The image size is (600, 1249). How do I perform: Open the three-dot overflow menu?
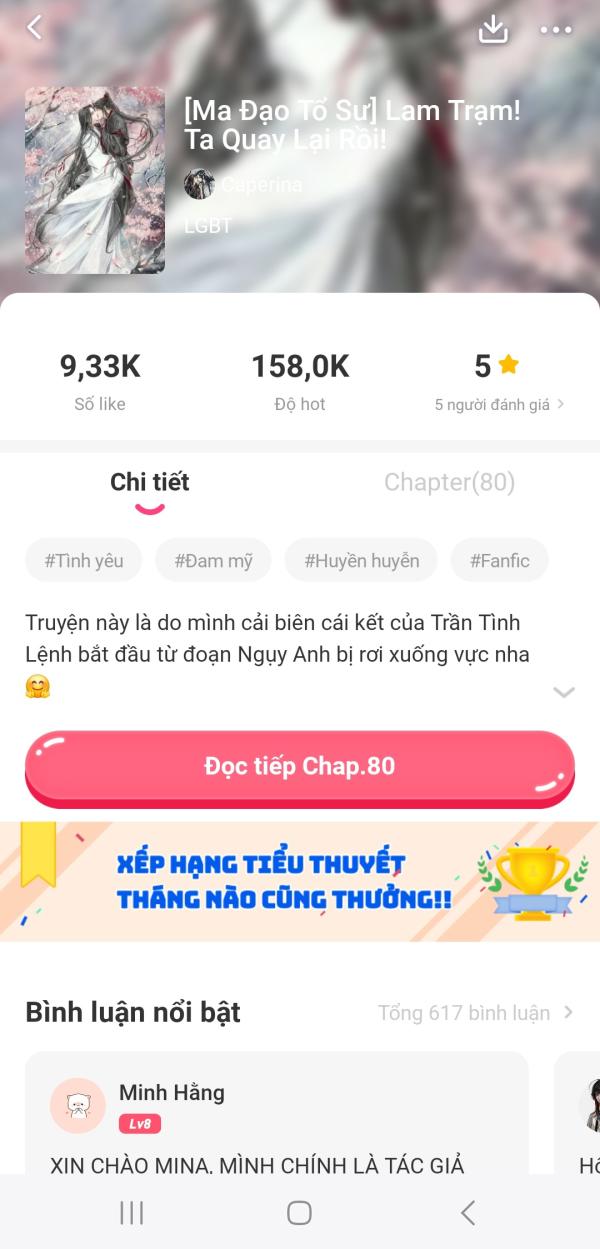tap(556, 30)
